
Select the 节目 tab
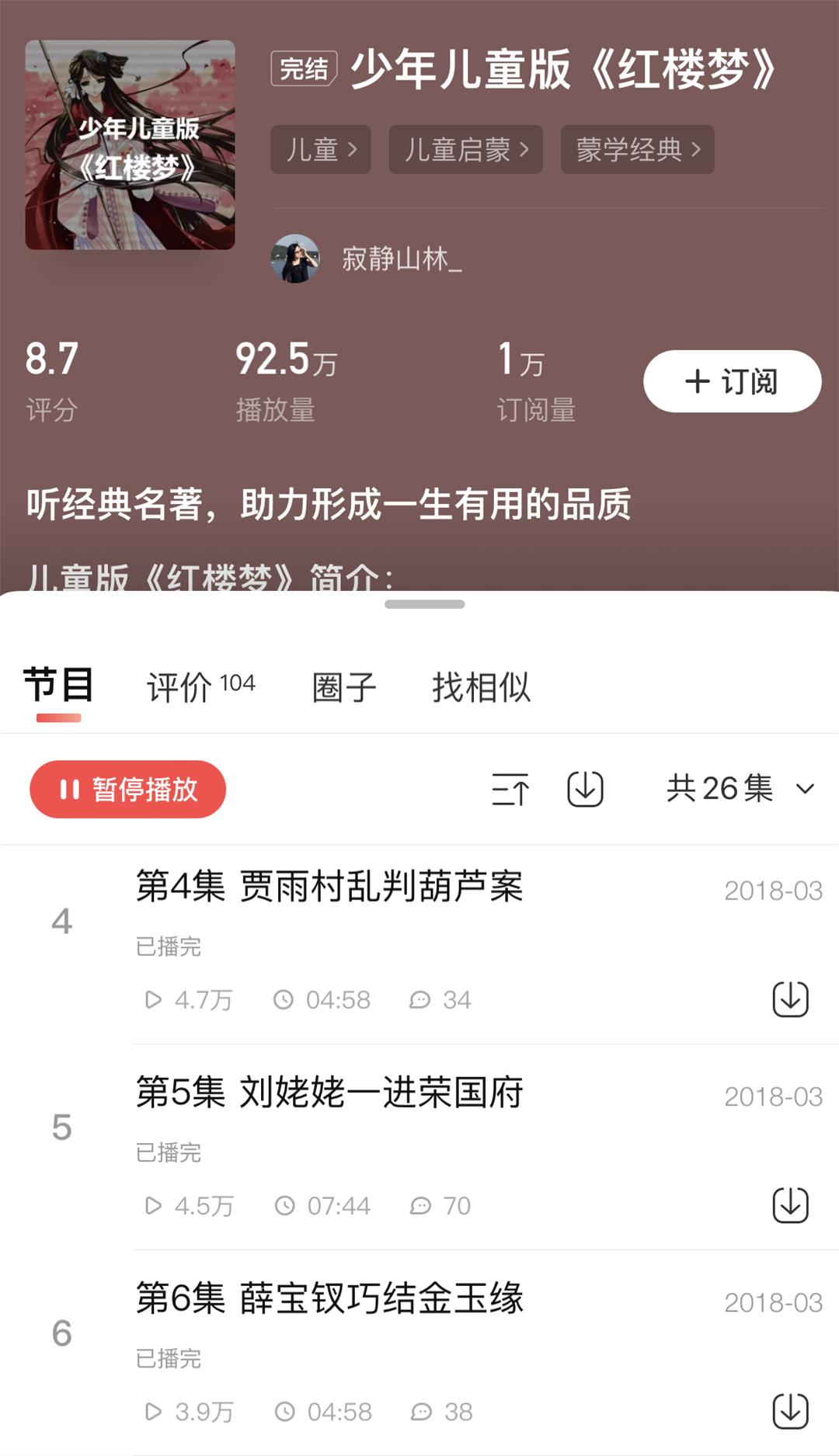pos(58,686)
